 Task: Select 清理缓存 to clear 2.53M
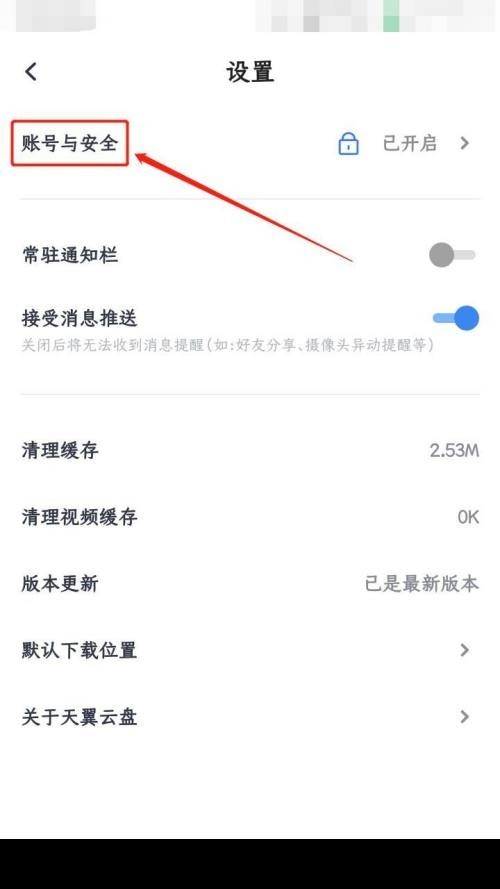[x=250, y=450]
